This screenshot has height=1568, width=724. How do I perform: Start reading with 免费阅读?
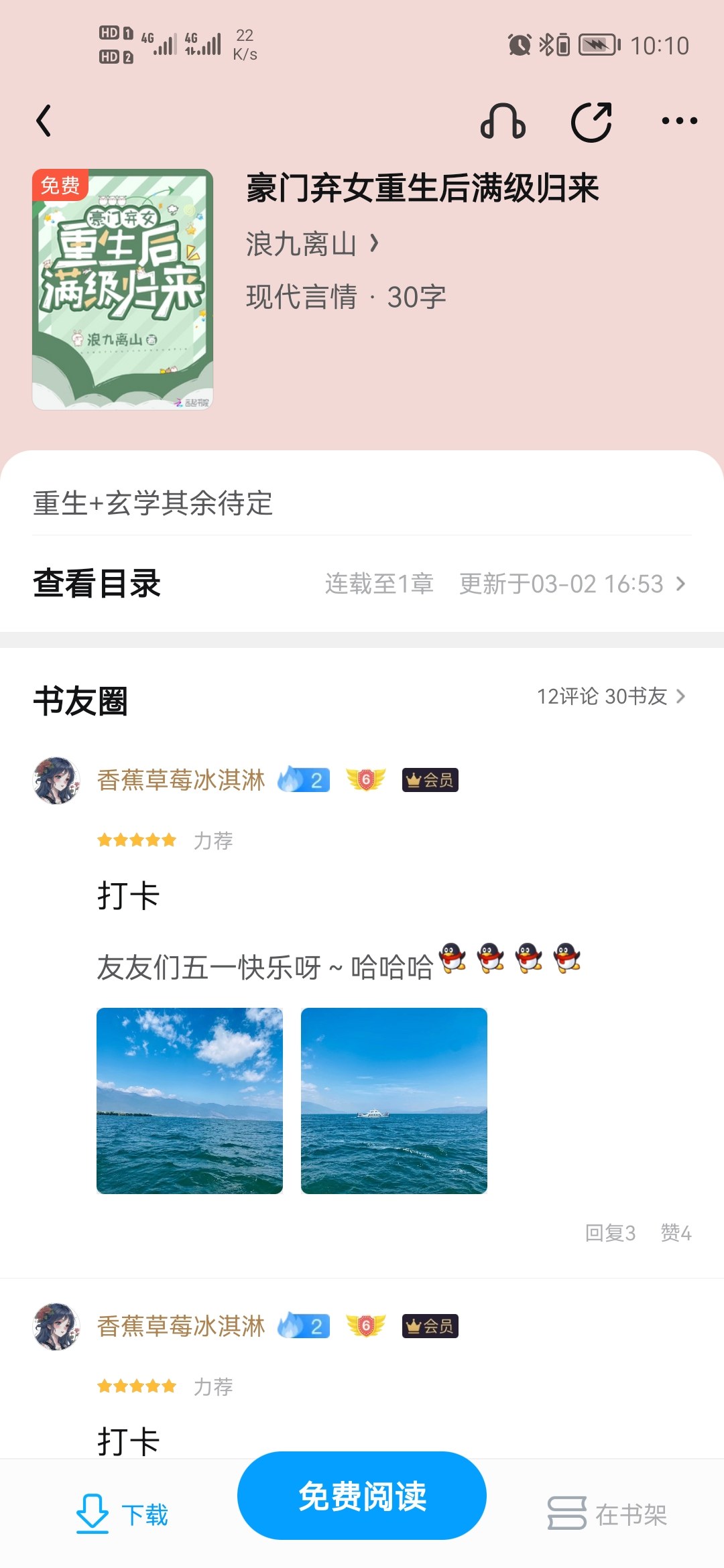pos(362,1496)
